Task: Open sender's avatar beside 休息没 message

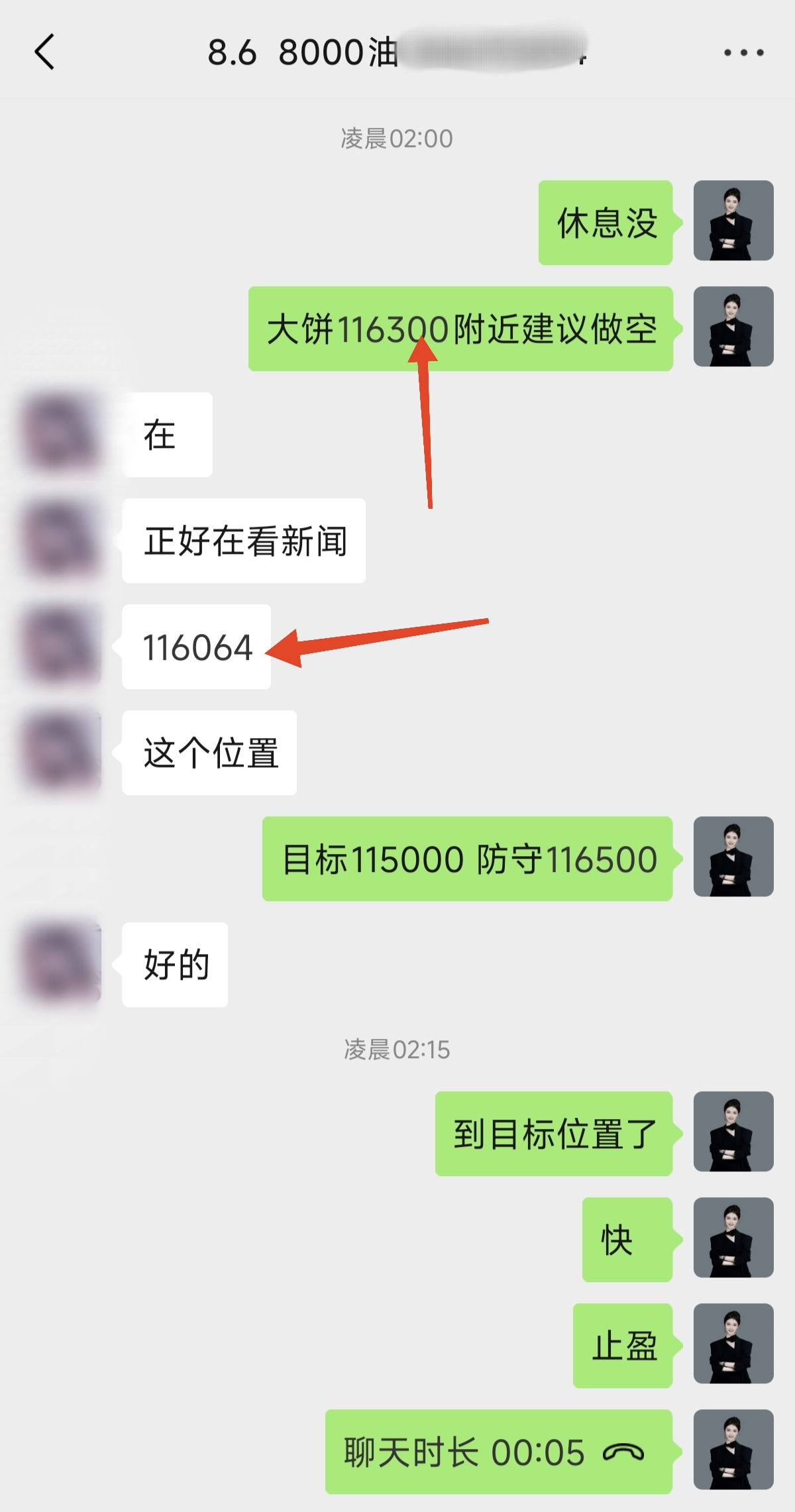Action: (733, 221)
